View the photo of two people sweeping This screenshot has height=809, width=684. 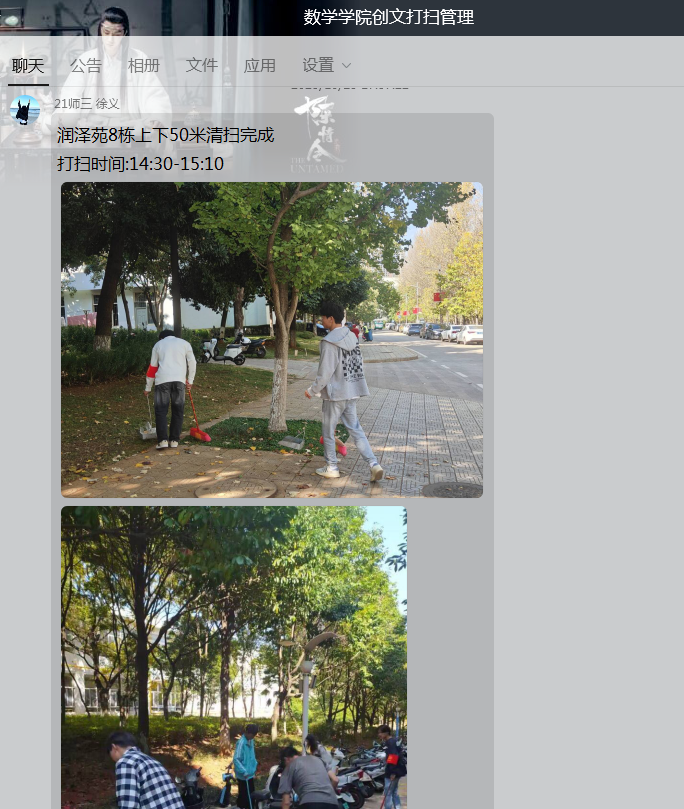pyautogui.click(x=271, y=339)
